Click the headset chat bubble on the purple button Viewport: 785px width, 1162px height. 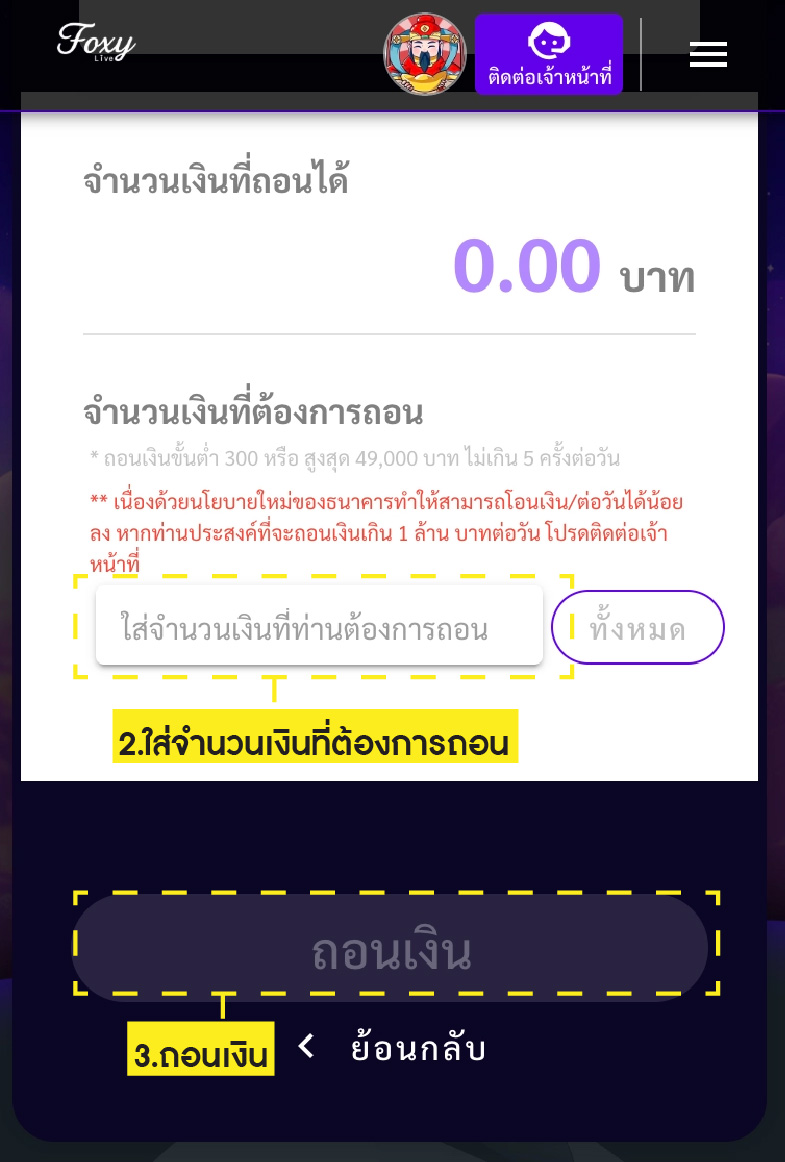click(550, 40)
